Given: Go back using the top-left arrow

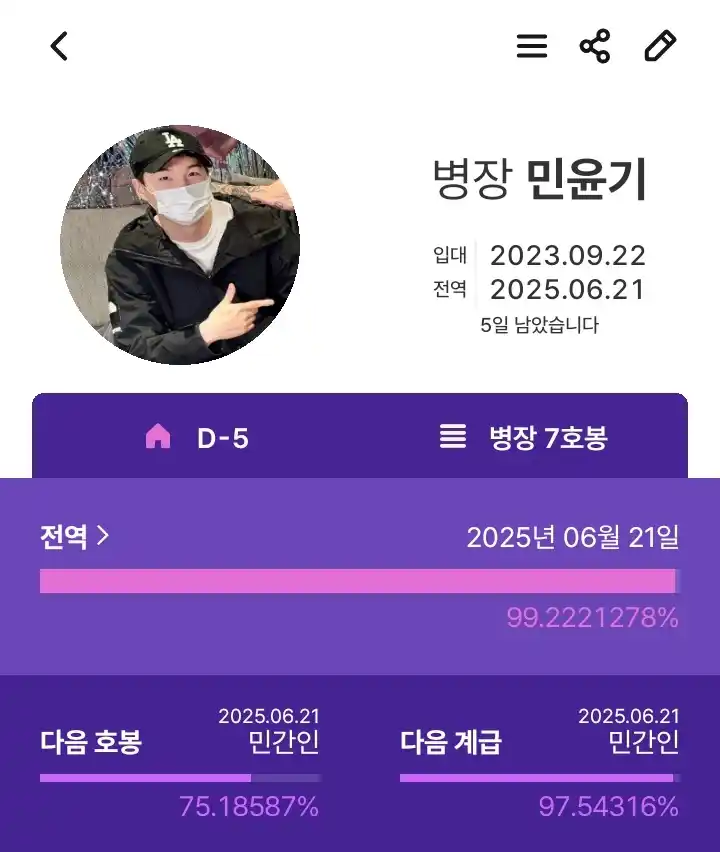Looking at the screenshot, I should (60, 46).
